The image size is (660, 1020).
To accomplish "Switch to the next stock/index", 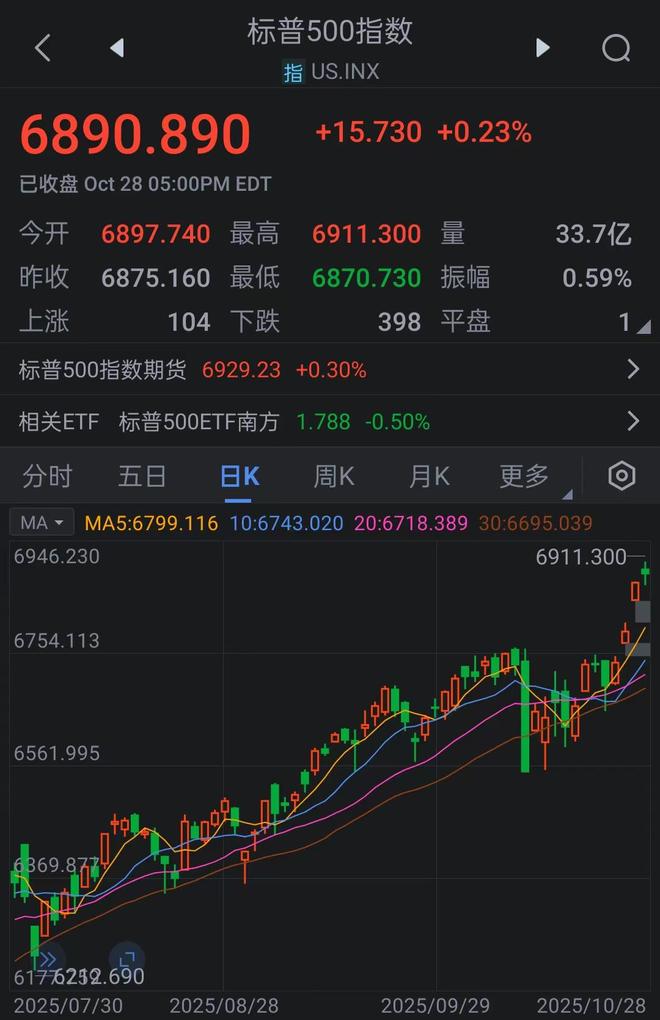I will point(543,47).
